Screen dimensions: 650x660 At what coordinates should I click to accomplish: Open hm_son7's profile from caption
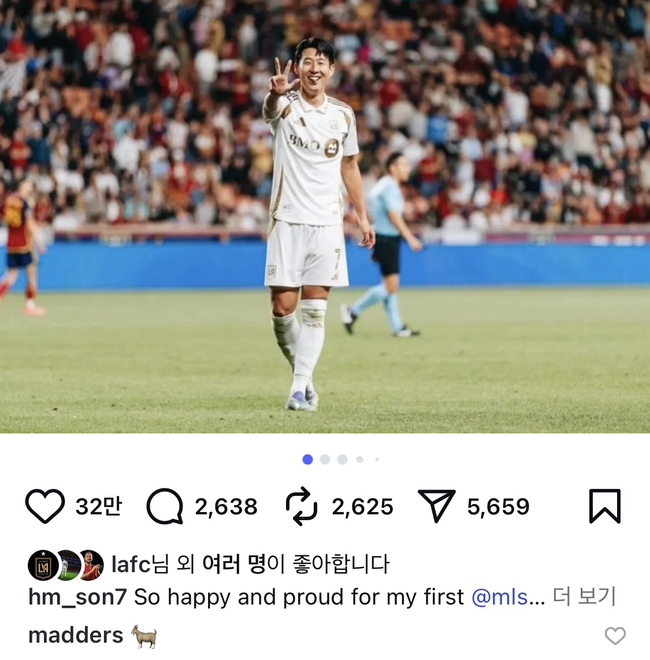76,597
